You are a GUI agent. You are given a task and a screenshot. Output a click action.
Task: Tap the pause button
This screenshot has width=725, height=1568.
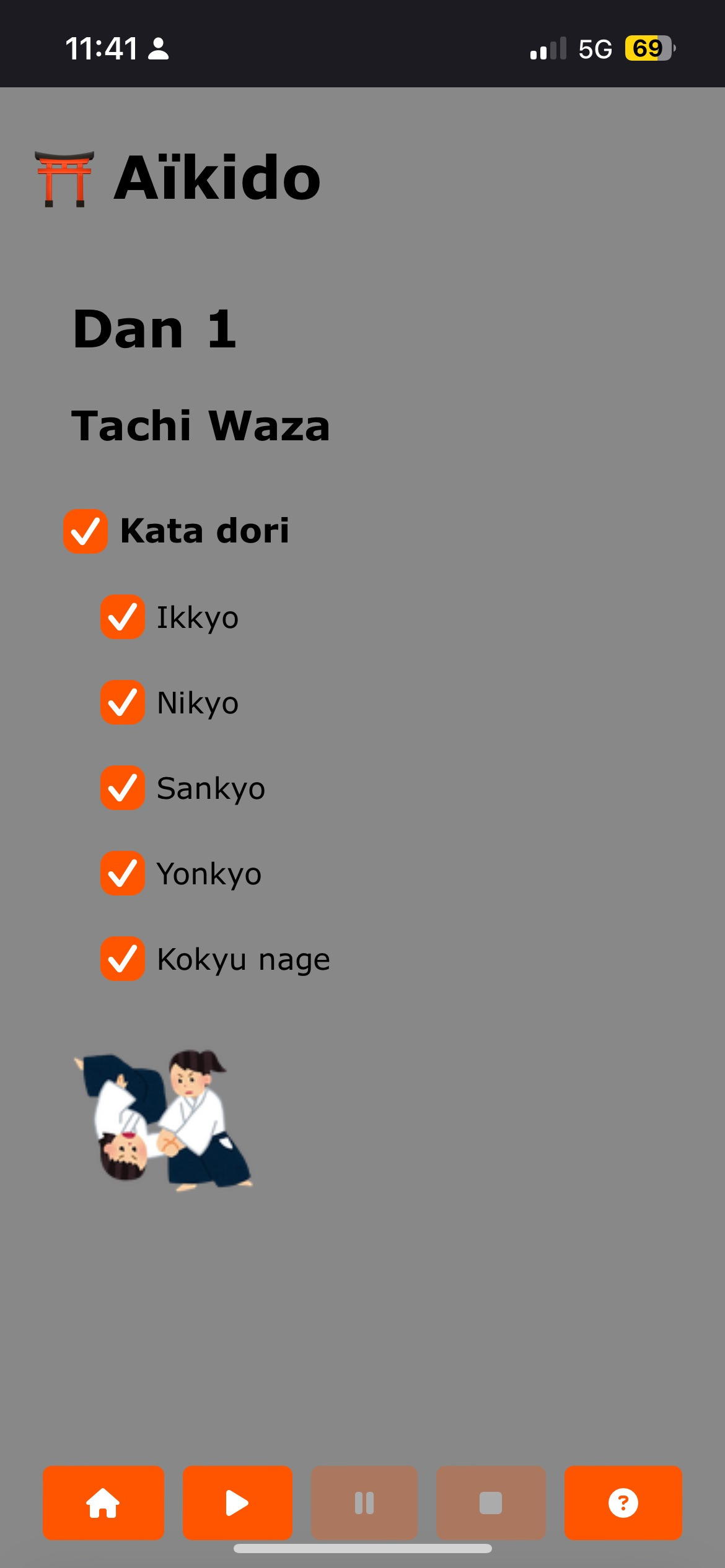(364, 1502)
